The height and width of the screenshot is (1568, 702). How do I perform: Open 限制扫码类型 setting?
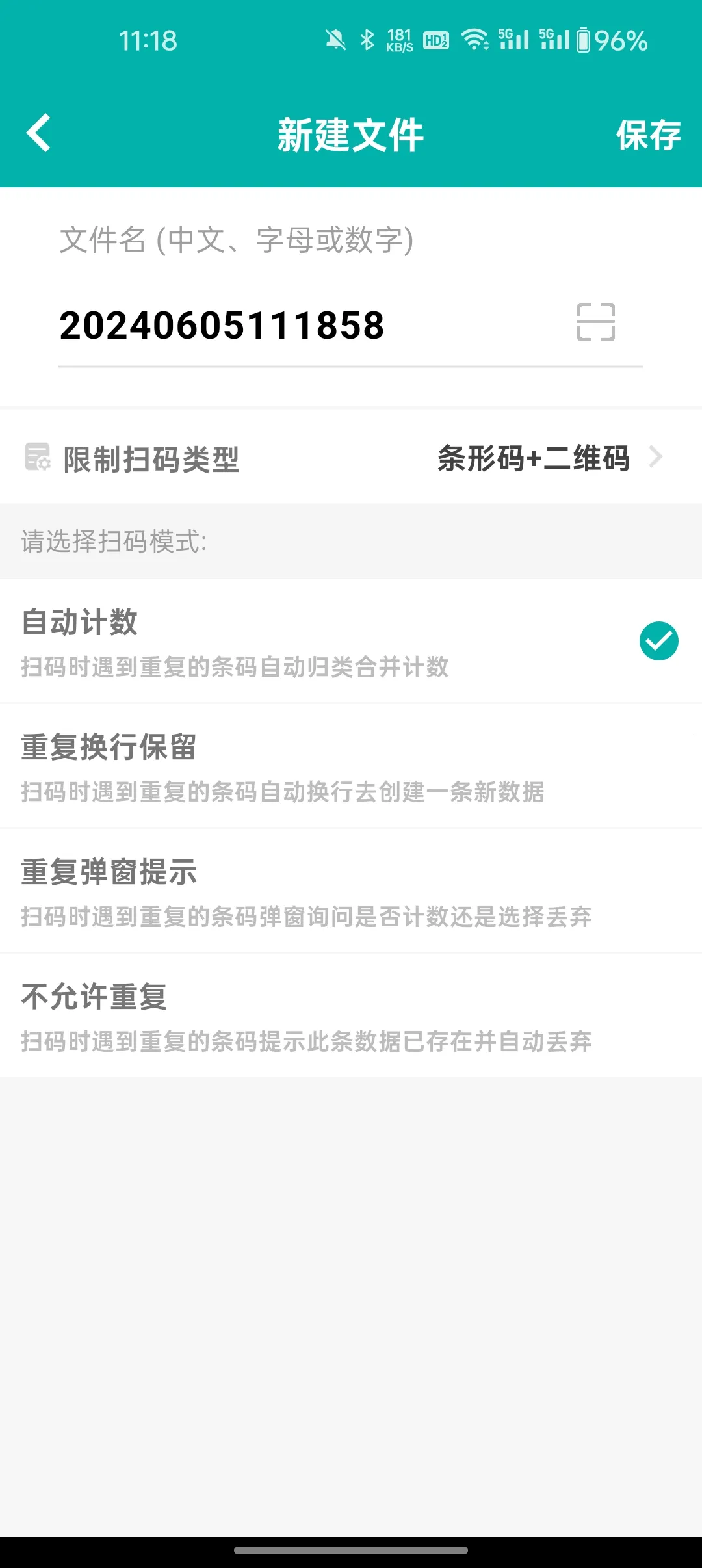point(351,458)
